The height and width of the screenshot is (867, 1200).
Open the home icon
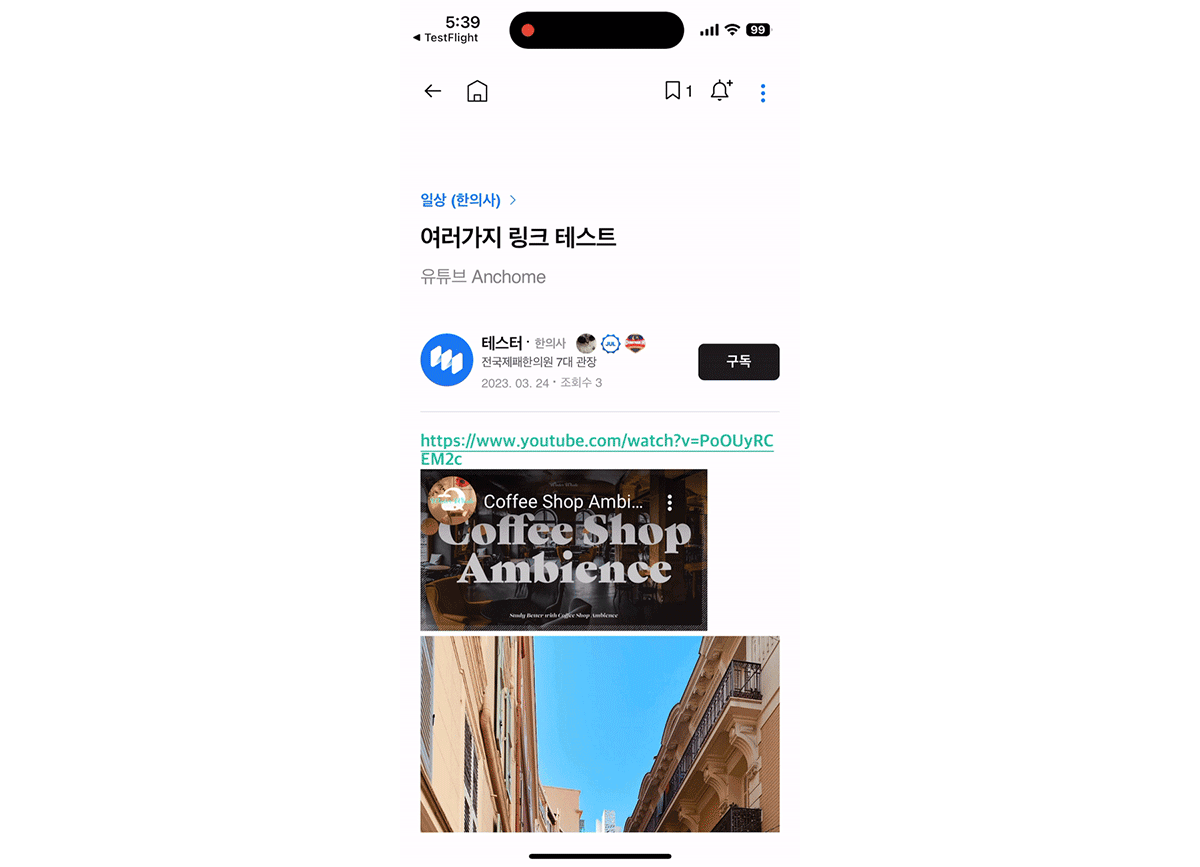pyautogui.click(x=477, y=91)
